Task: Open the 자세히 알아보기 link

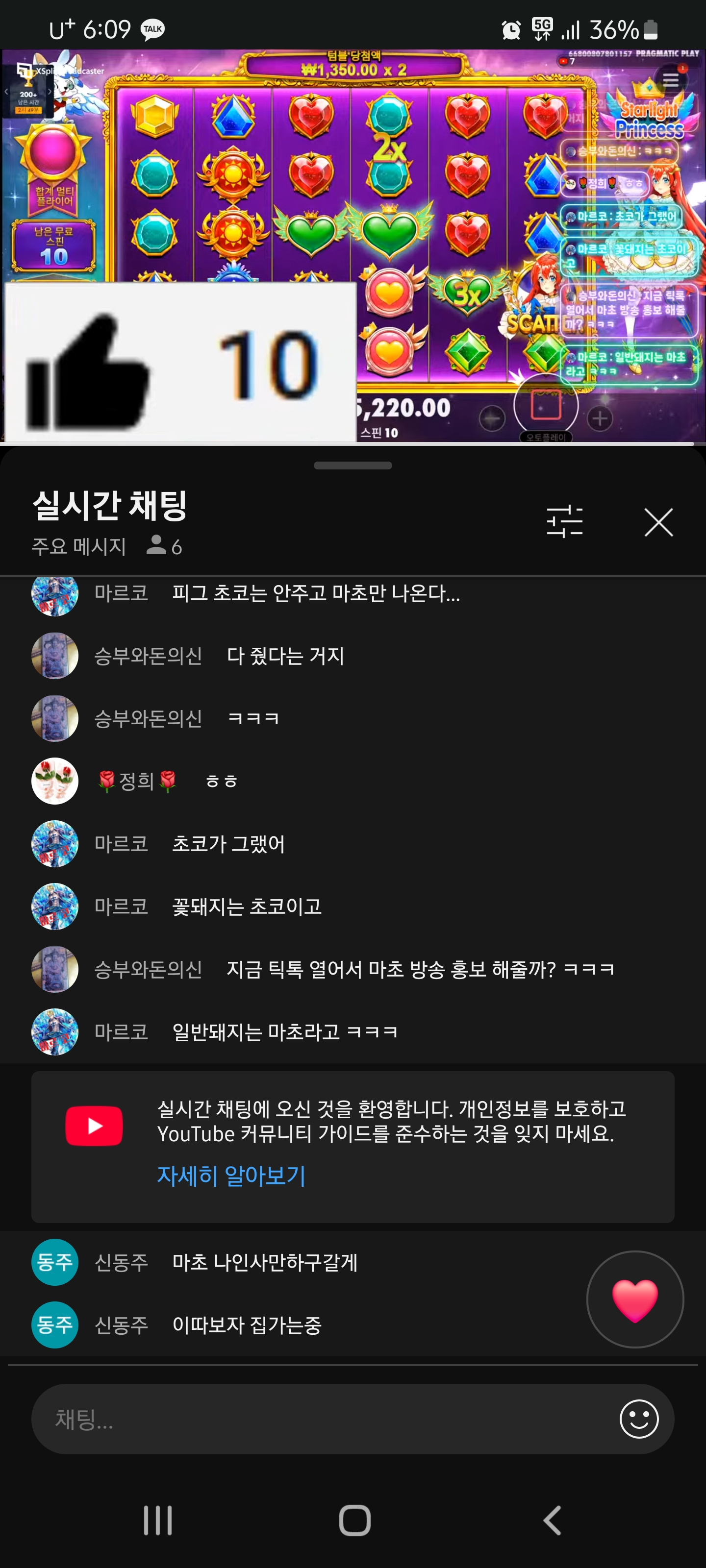Action: coord(231,1176)
